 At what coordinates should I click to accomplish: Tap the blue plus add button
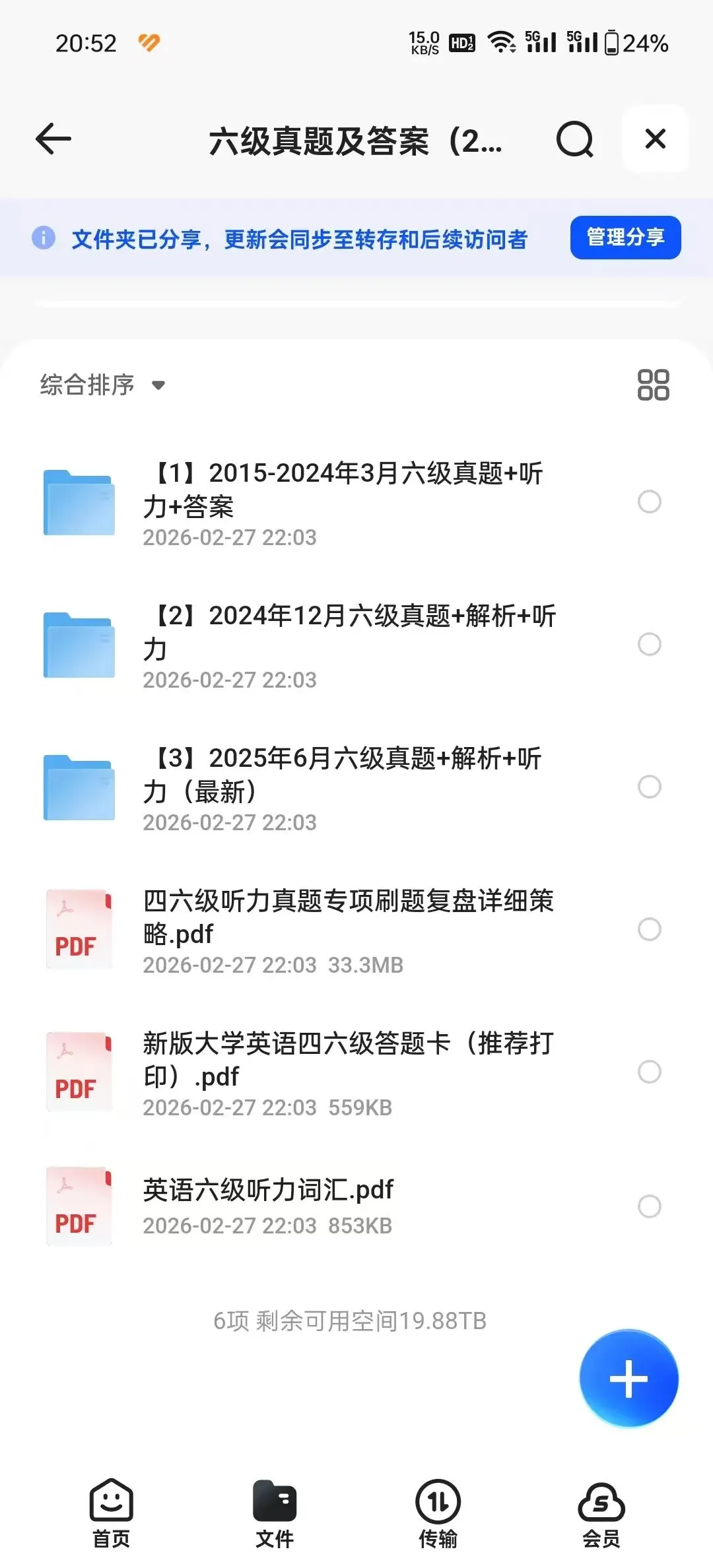click(x=628, y=1379)
